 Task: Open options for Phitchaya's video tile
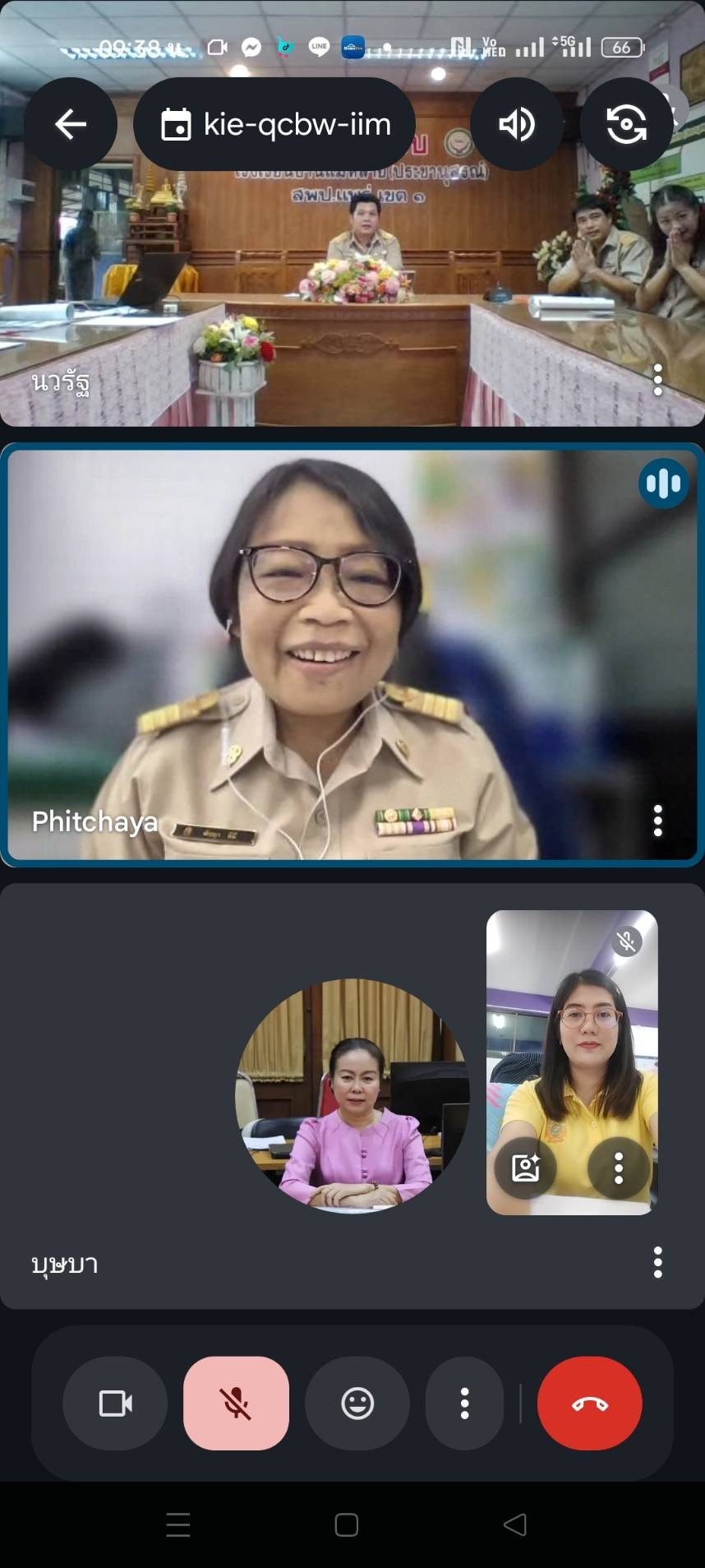coord(657,821)
